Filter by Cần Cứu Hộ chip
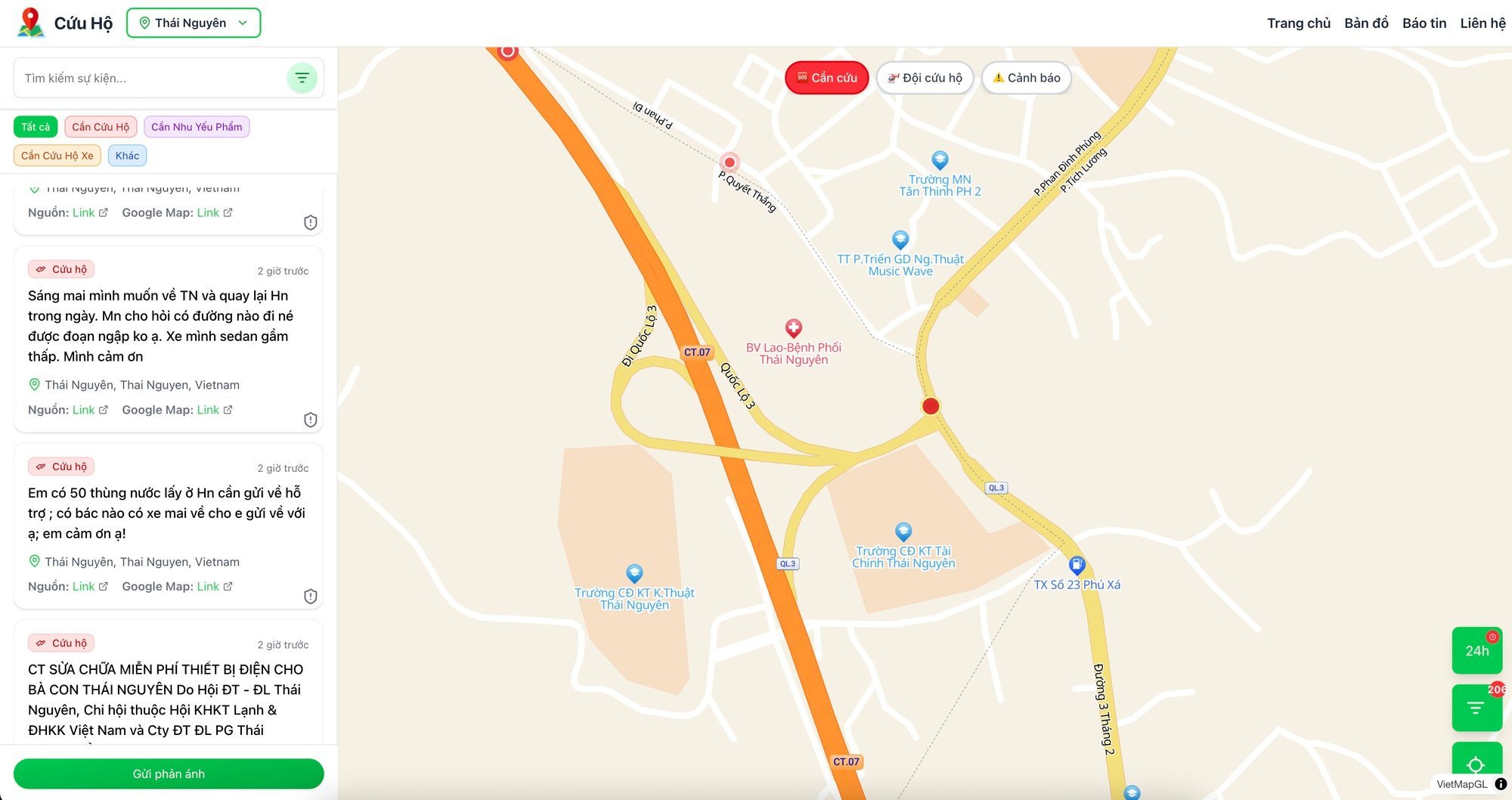This screenshot has width=1512, height=800. point(101,127)
